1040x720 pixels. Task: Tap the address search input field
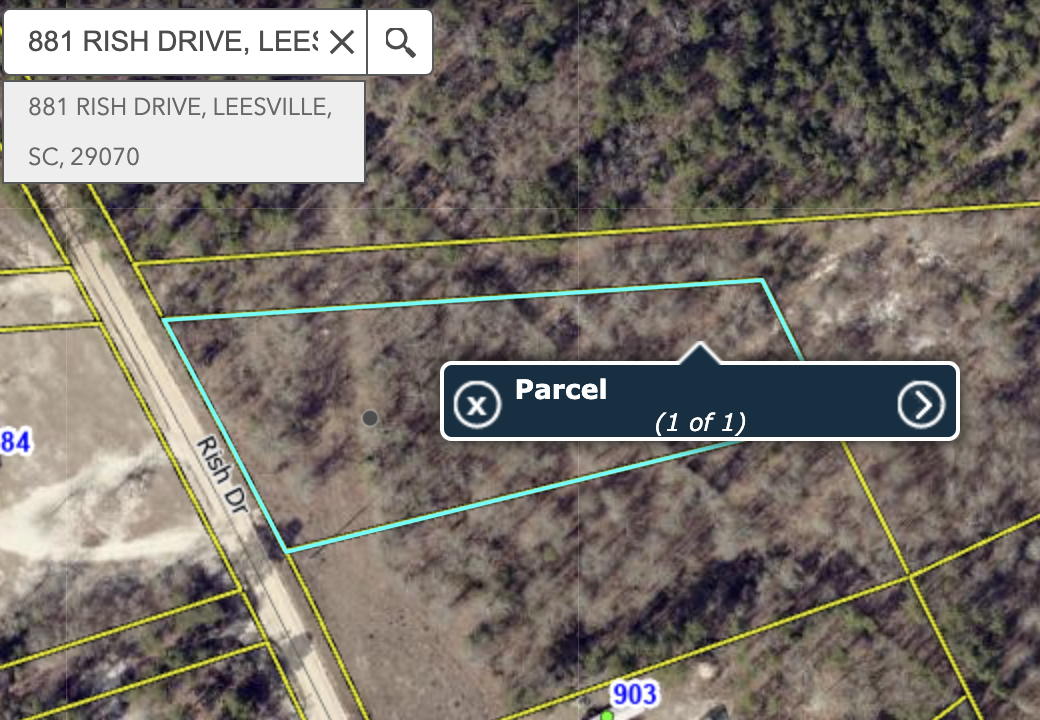(170, 42)
